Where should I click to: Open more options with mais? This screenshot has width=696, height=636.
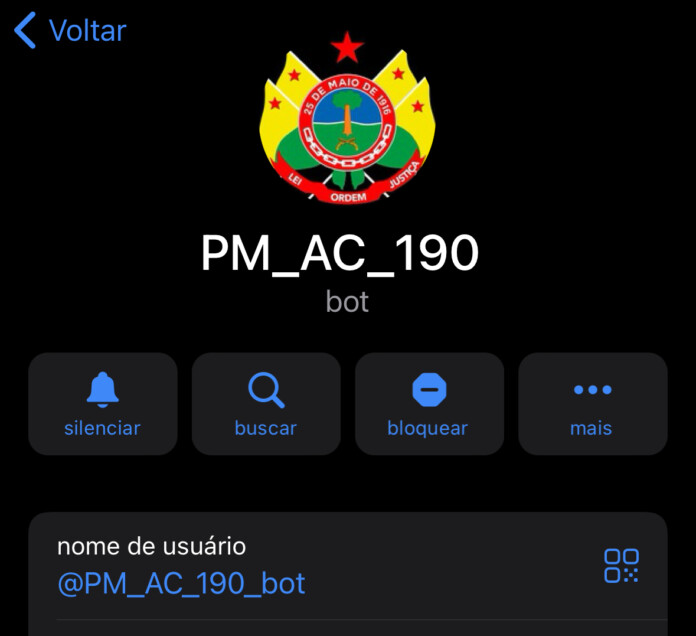[x=592, y=404]
